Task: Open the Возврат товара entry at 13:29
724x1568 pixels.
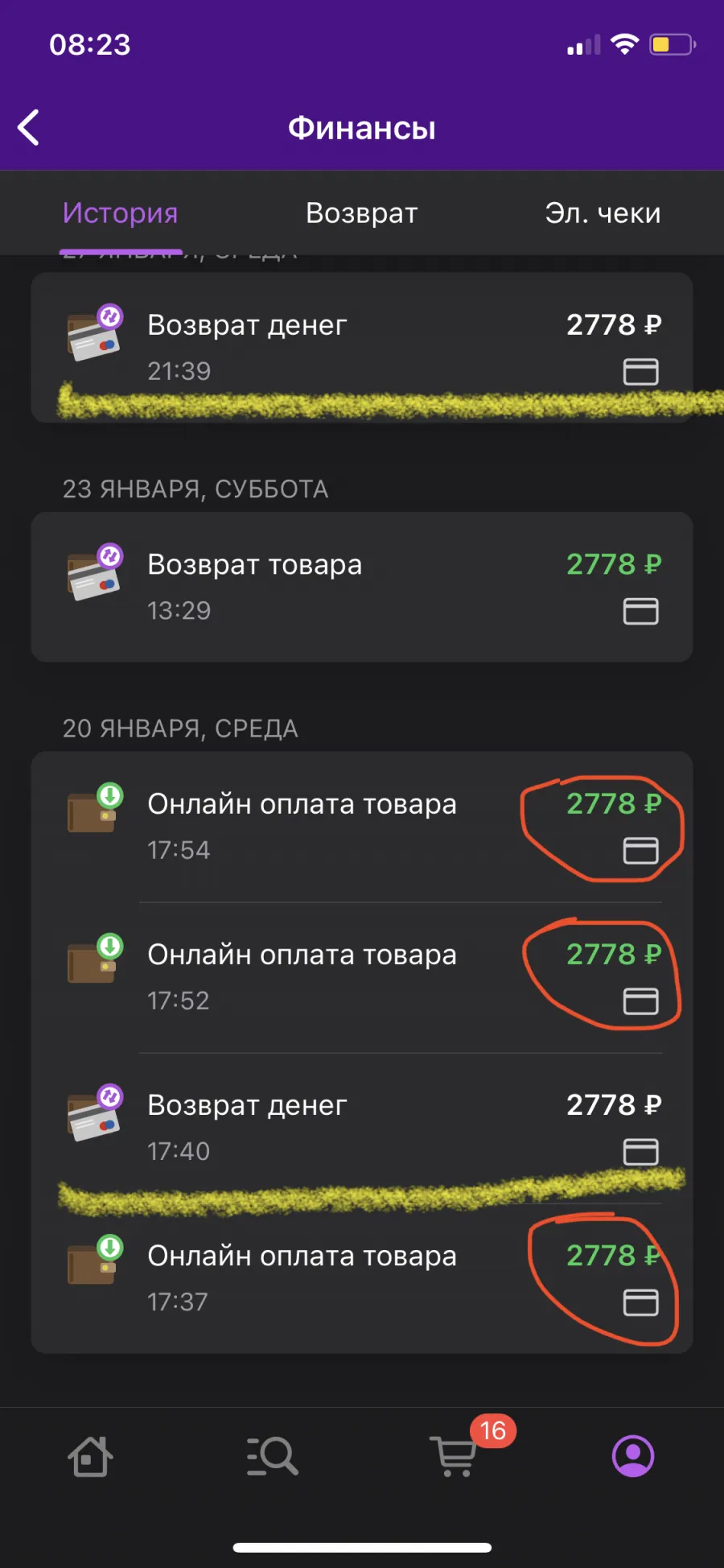Action: (x=362, y=588)
